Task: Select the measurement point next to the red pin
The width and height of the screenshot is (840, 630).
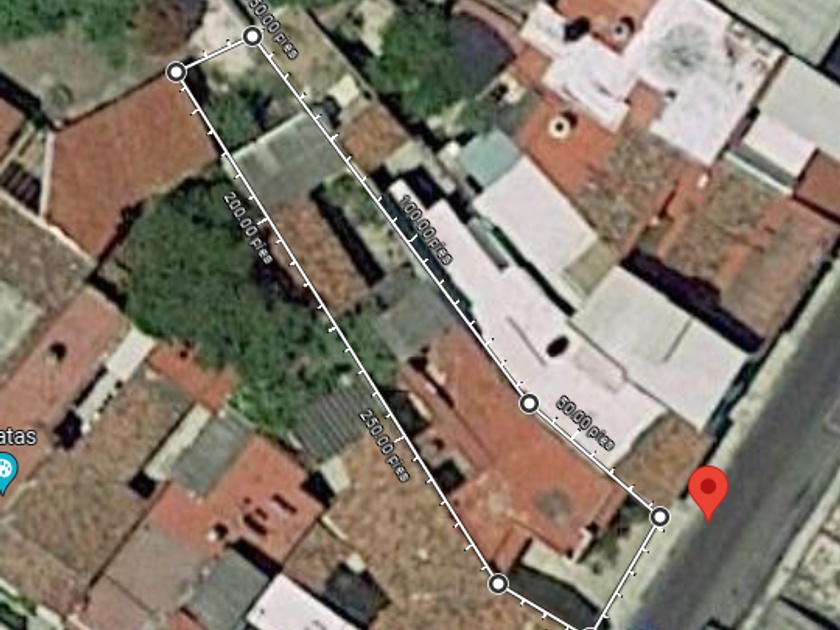Action: pyautogui.click(x=660, y=517)
